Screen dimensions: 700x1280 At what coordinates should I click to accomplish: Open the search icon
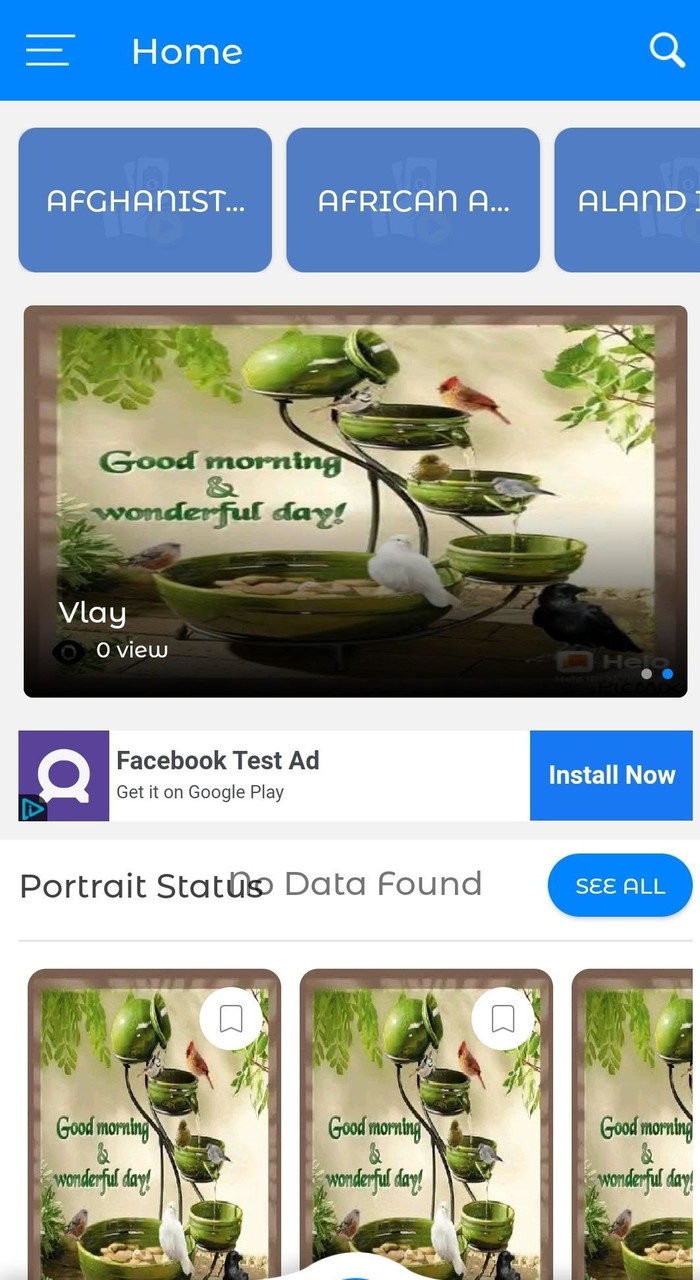tap(667, 49)
